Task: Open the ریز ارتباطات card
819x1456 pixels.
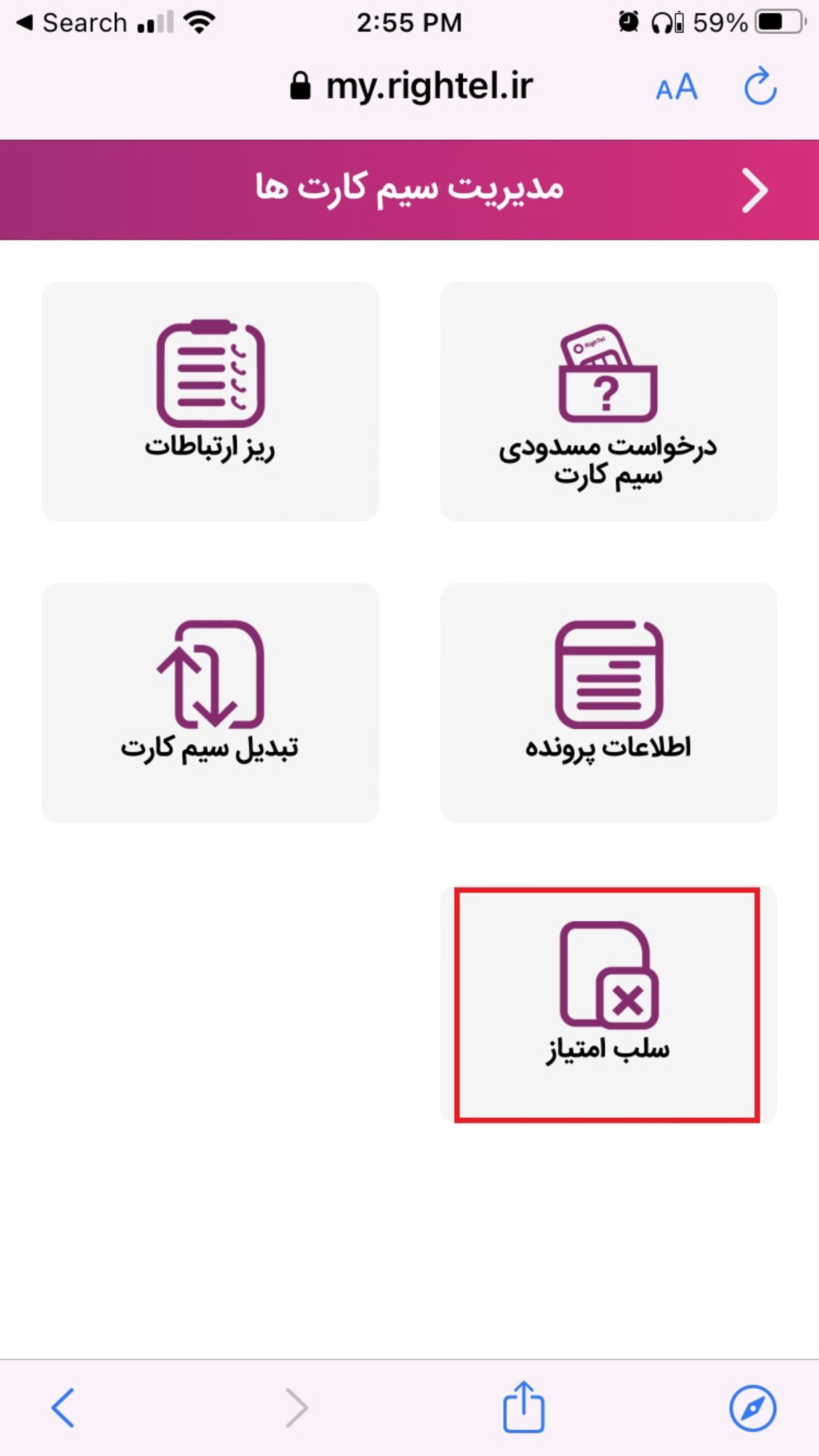Action: pyautogui.click(x=210, y=401)
